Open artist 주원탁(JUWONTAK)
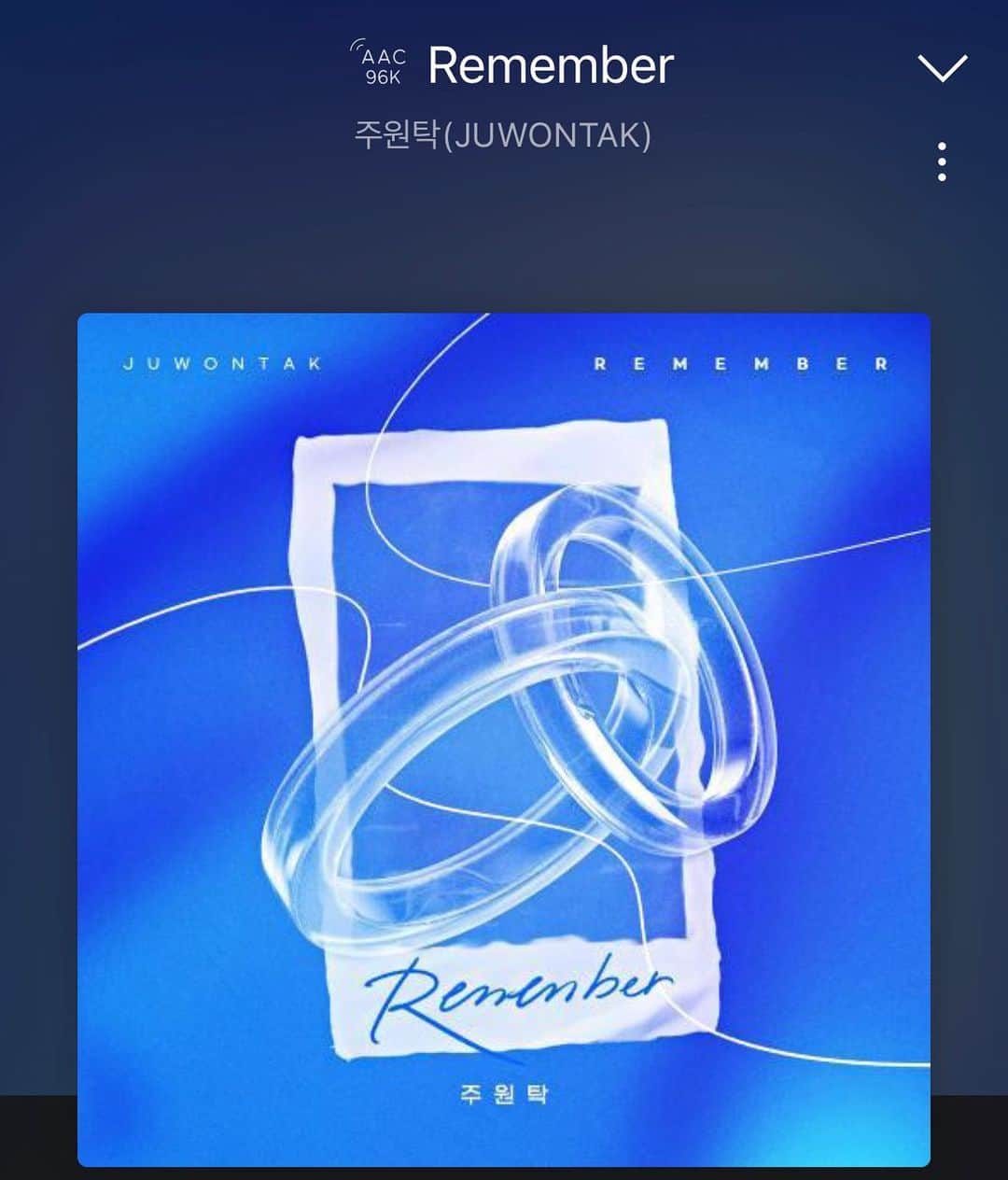This screenshot has width=1008, height=1180. point(503,135)
